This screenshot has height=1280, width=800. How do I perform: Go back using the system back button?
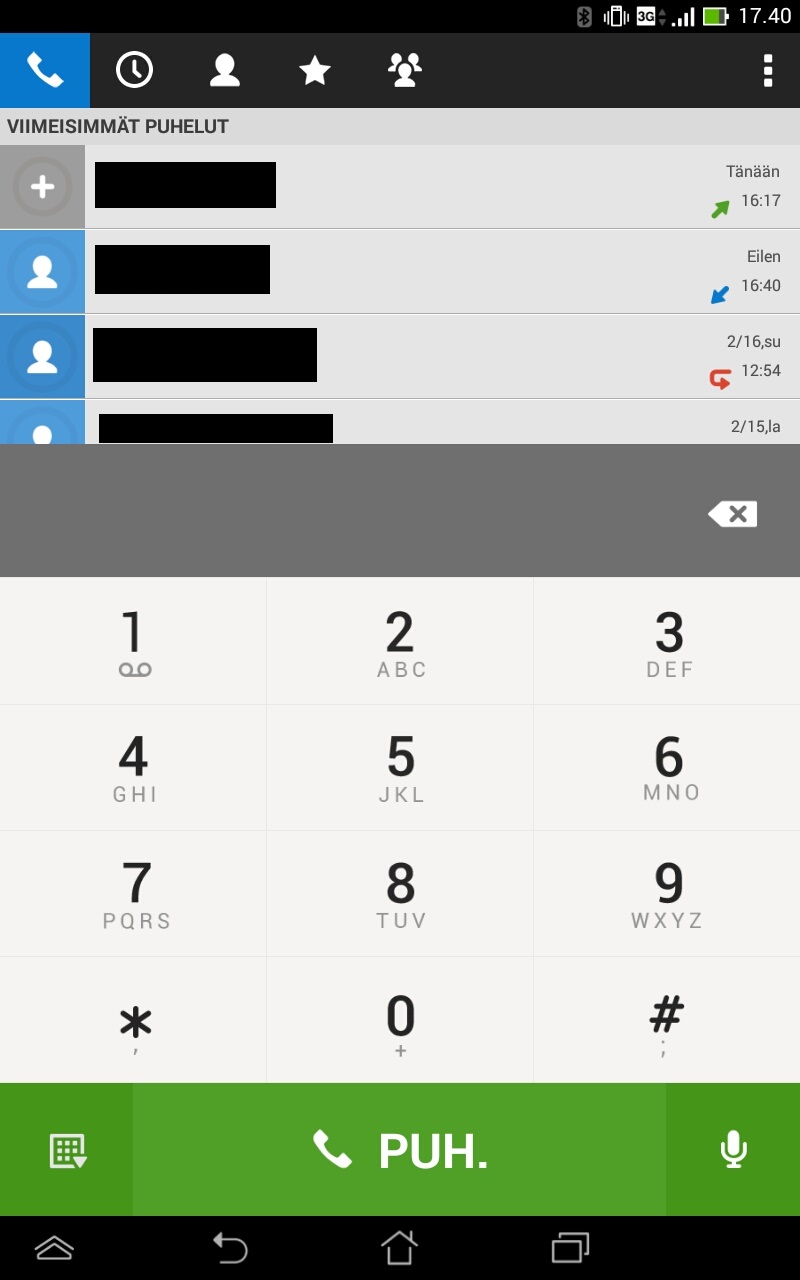[x=229, y=1247]
